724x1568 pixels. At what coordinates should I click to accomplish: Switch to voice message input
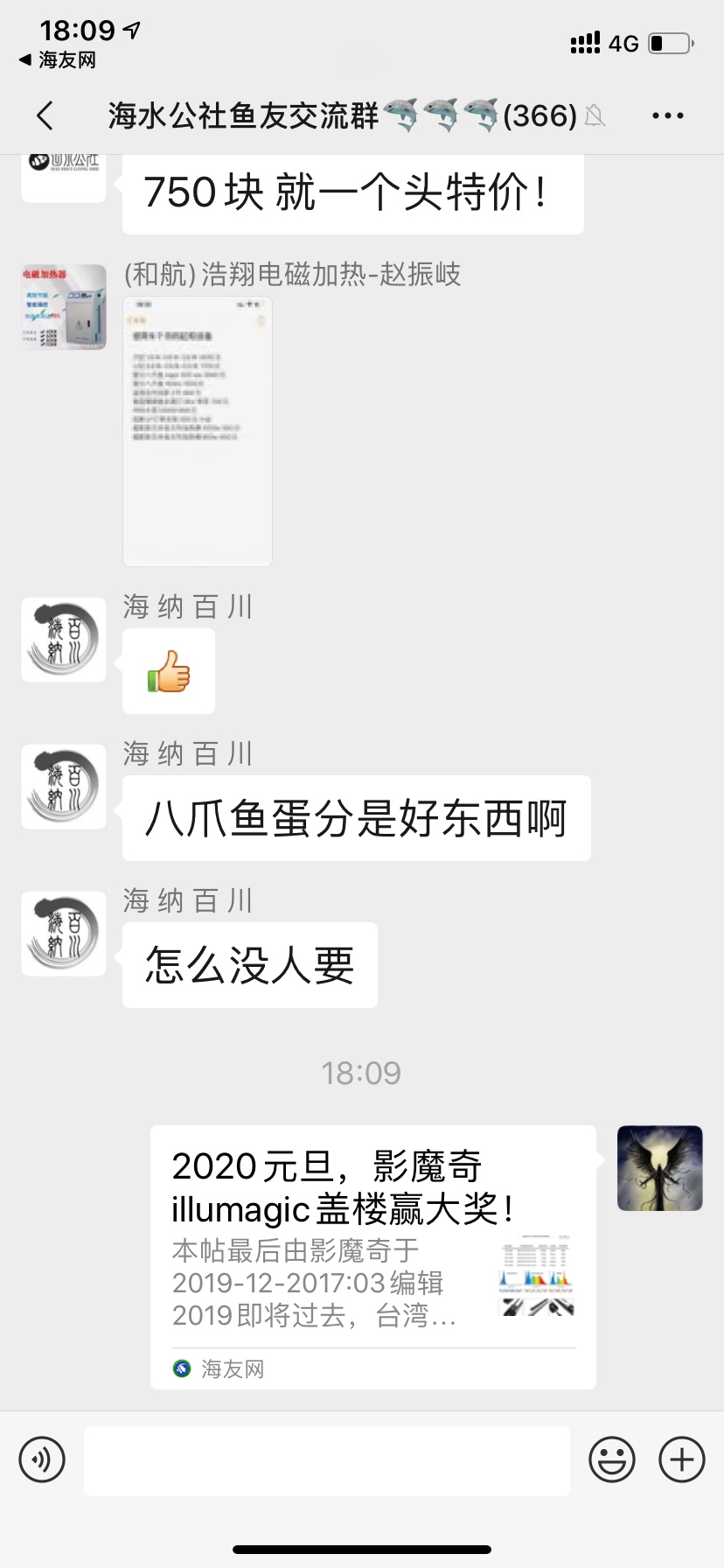tap(42, 1459)
